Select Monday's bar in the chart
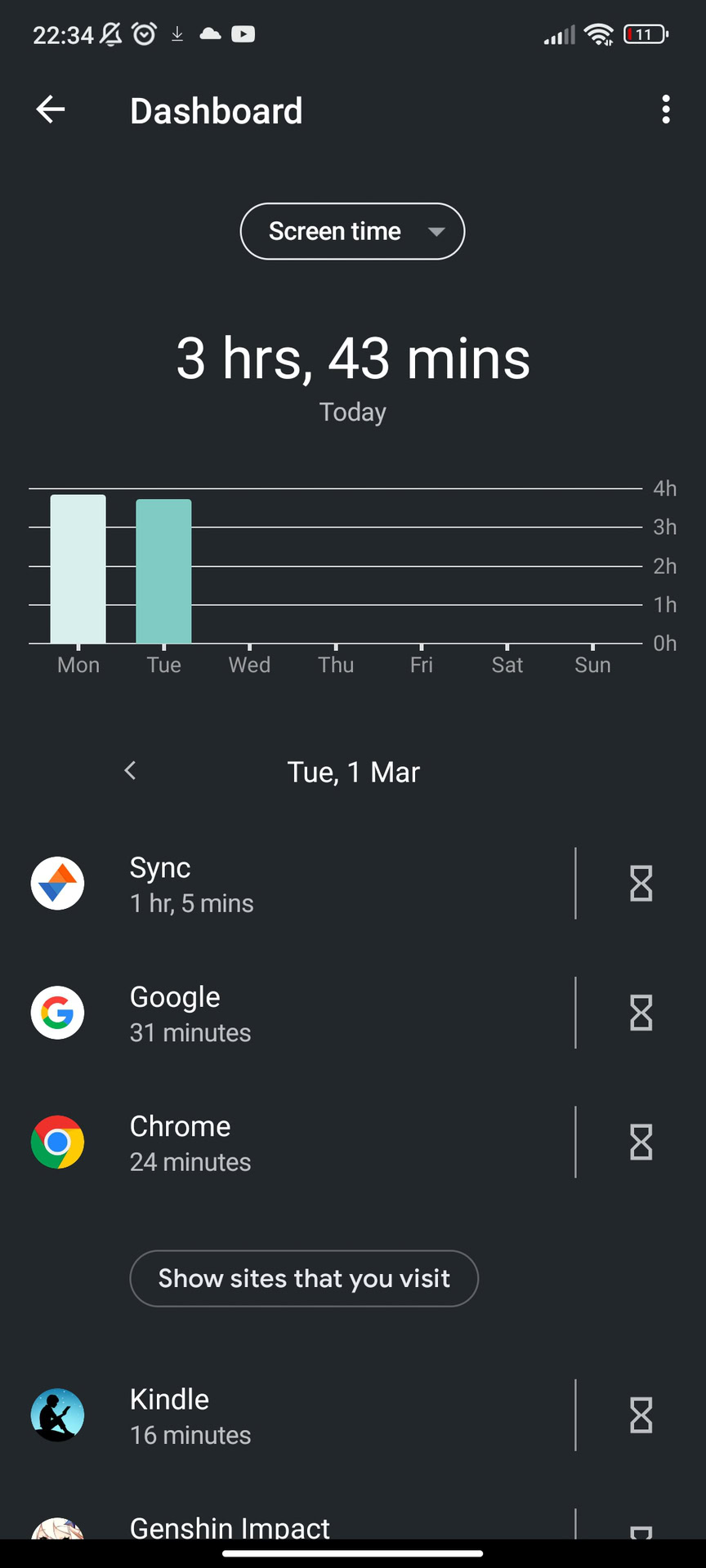The width and height of the screenshot is (706, 1568). coord(78,568)
